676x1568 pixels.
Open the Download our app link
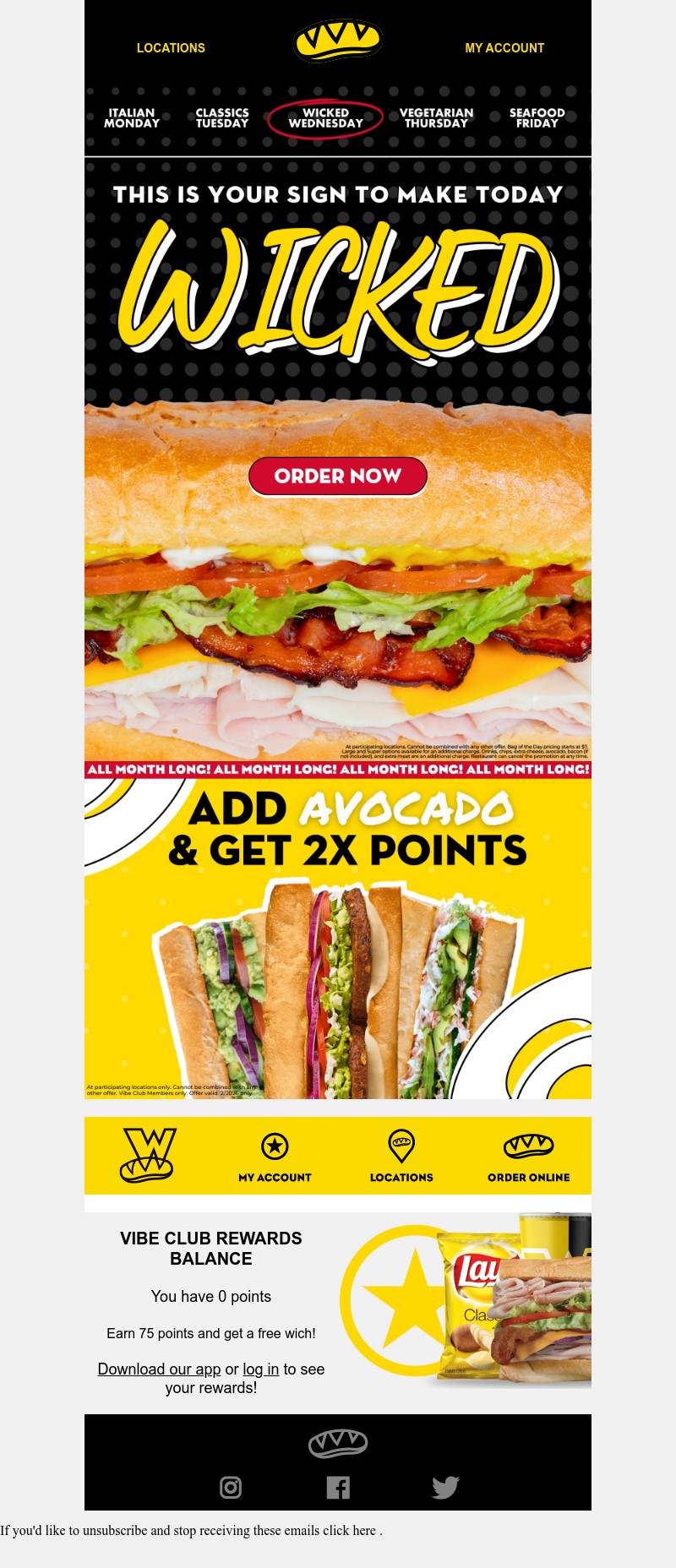[159, 1369]
